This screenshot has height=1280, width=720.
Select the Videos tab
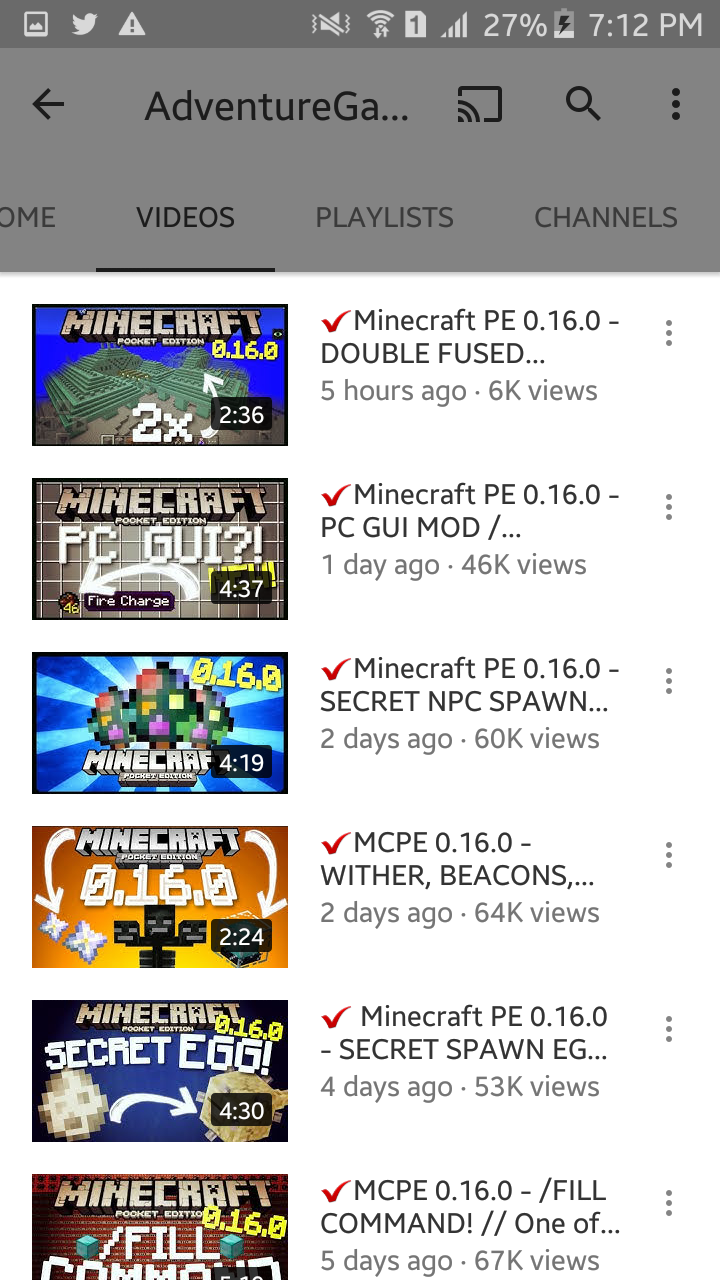tap(186, 217)
